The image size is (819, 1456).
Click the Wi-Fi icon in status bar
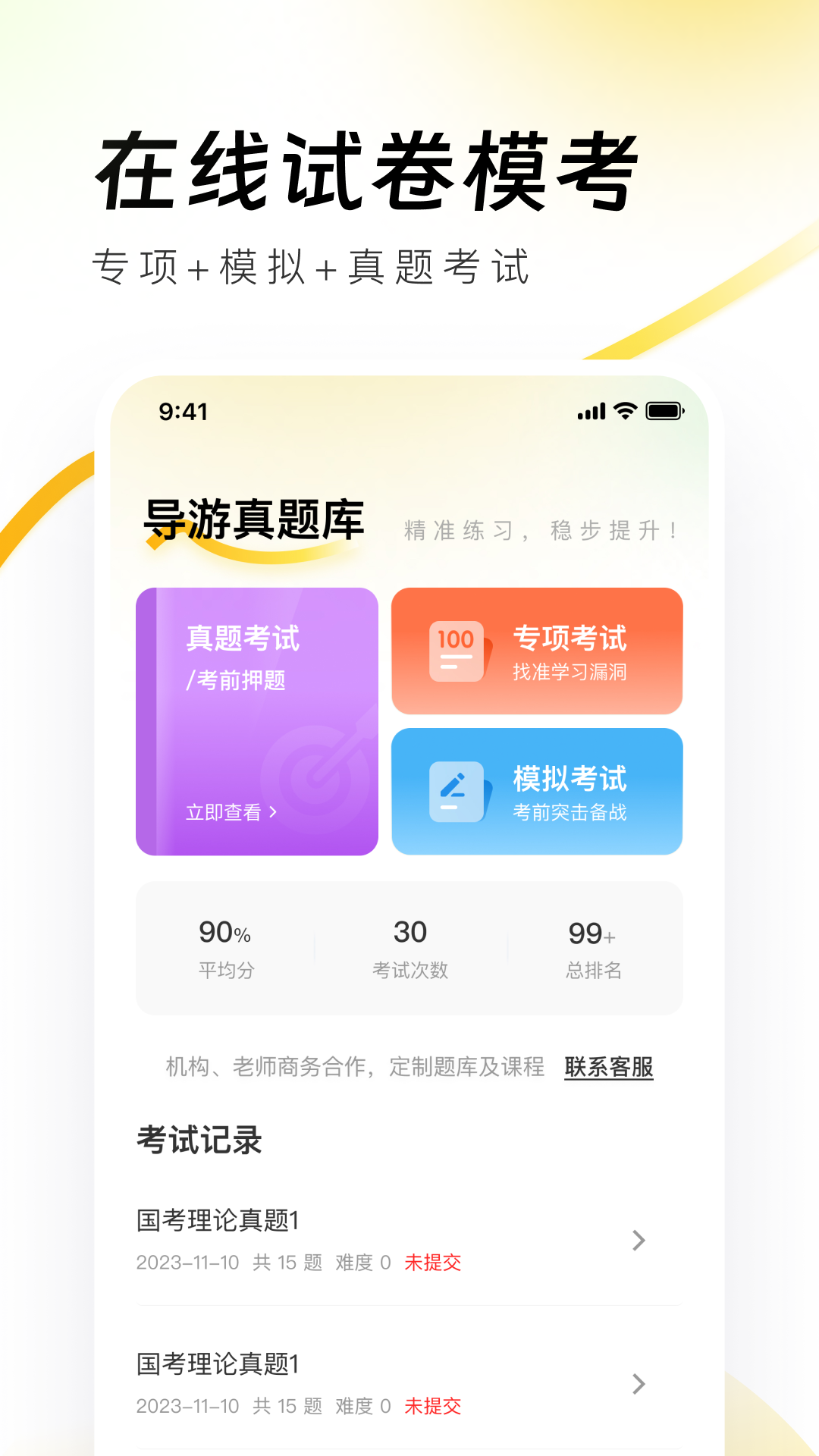pyautogui.click(x=623, y=412)
